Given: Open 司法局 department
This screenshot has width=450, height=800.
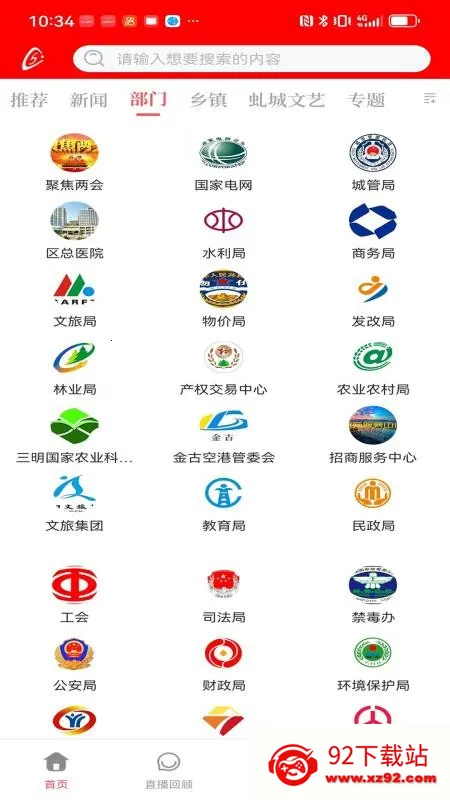Looking at the screenshot, I should pos(223,595).
